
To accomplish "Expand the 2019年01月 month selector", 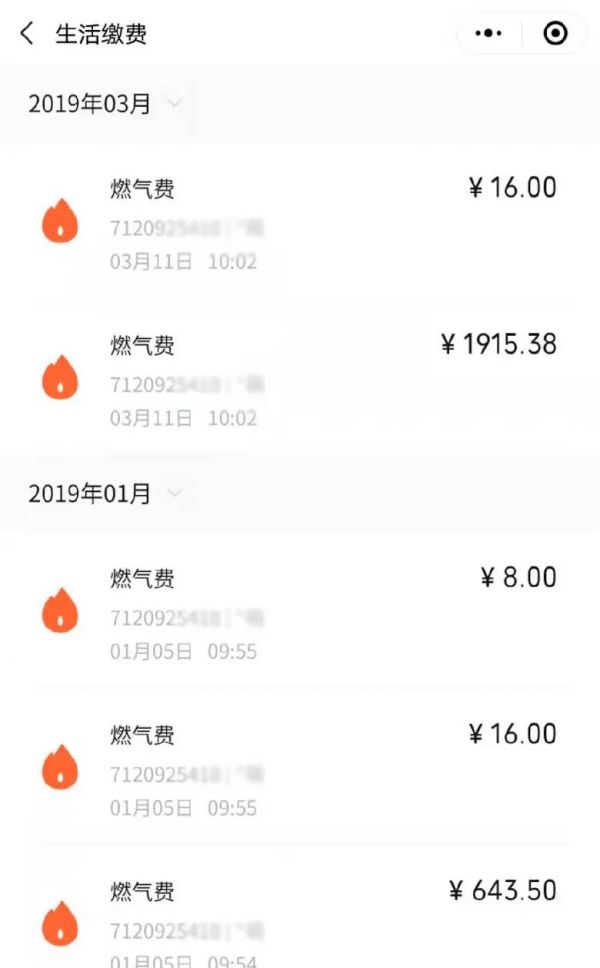I will pyautogui.click(x=175, y=493).
